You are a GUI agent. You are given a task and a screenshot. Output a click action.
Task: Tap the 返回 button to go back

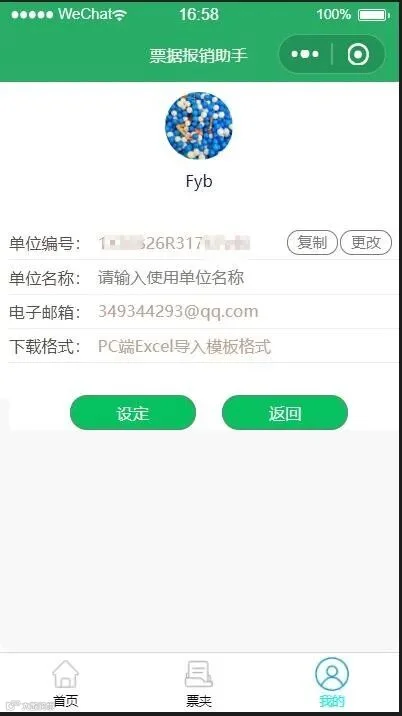285,413
